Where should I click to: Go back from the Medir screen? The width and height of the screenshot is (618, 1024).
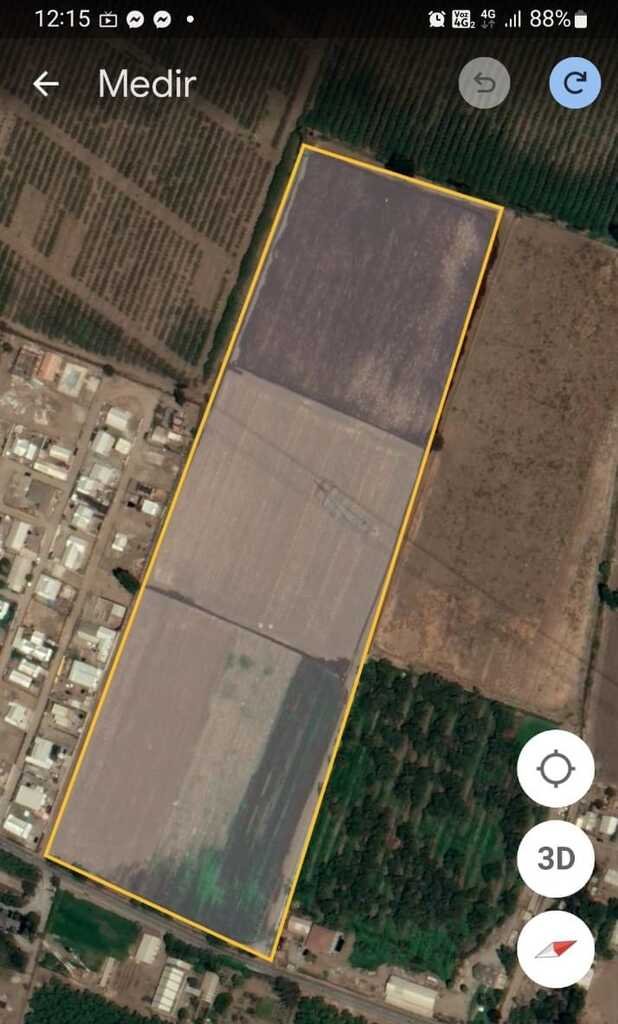[x=46, y=84]
